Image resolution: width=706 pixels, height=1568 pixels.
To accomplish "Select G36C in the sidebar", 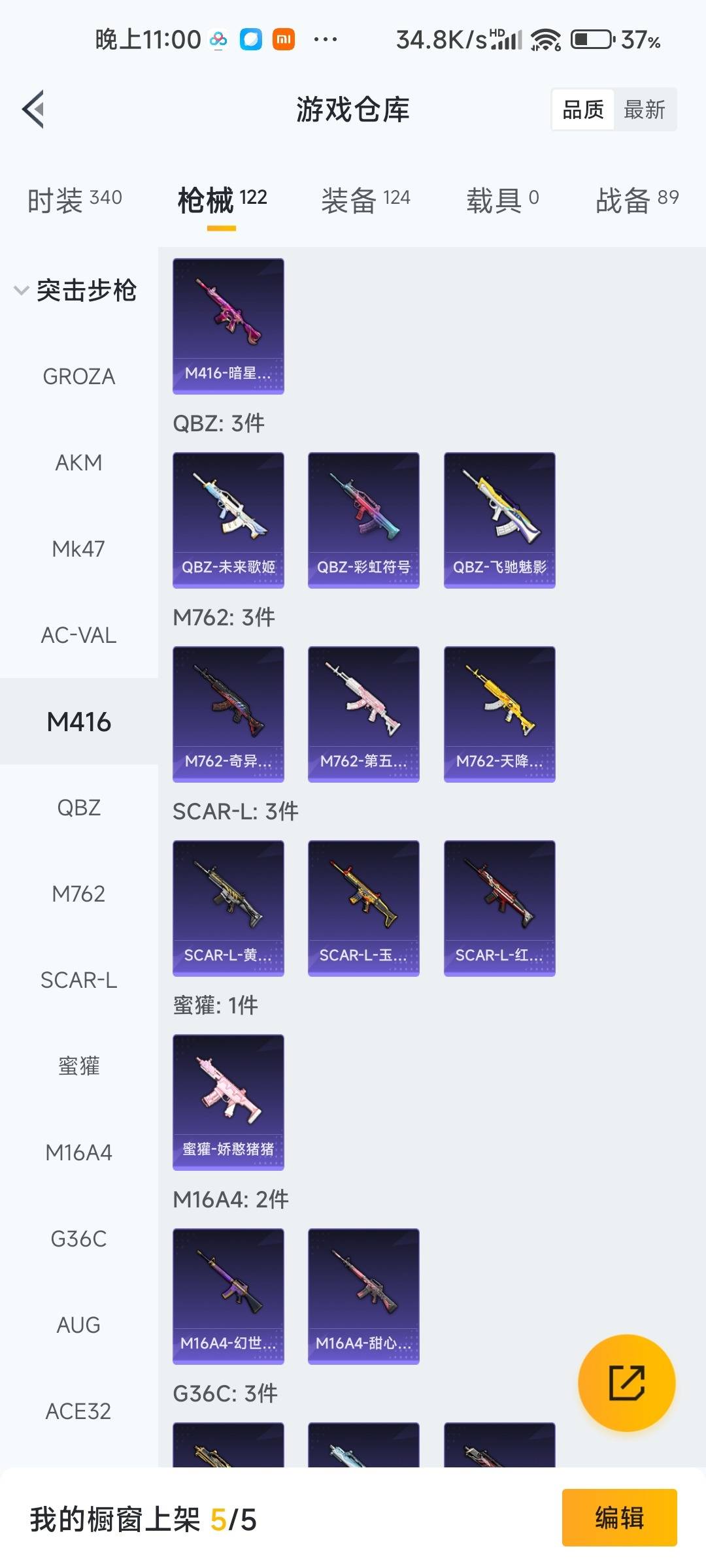I will pyautogui.click(x=78, y=1239).
